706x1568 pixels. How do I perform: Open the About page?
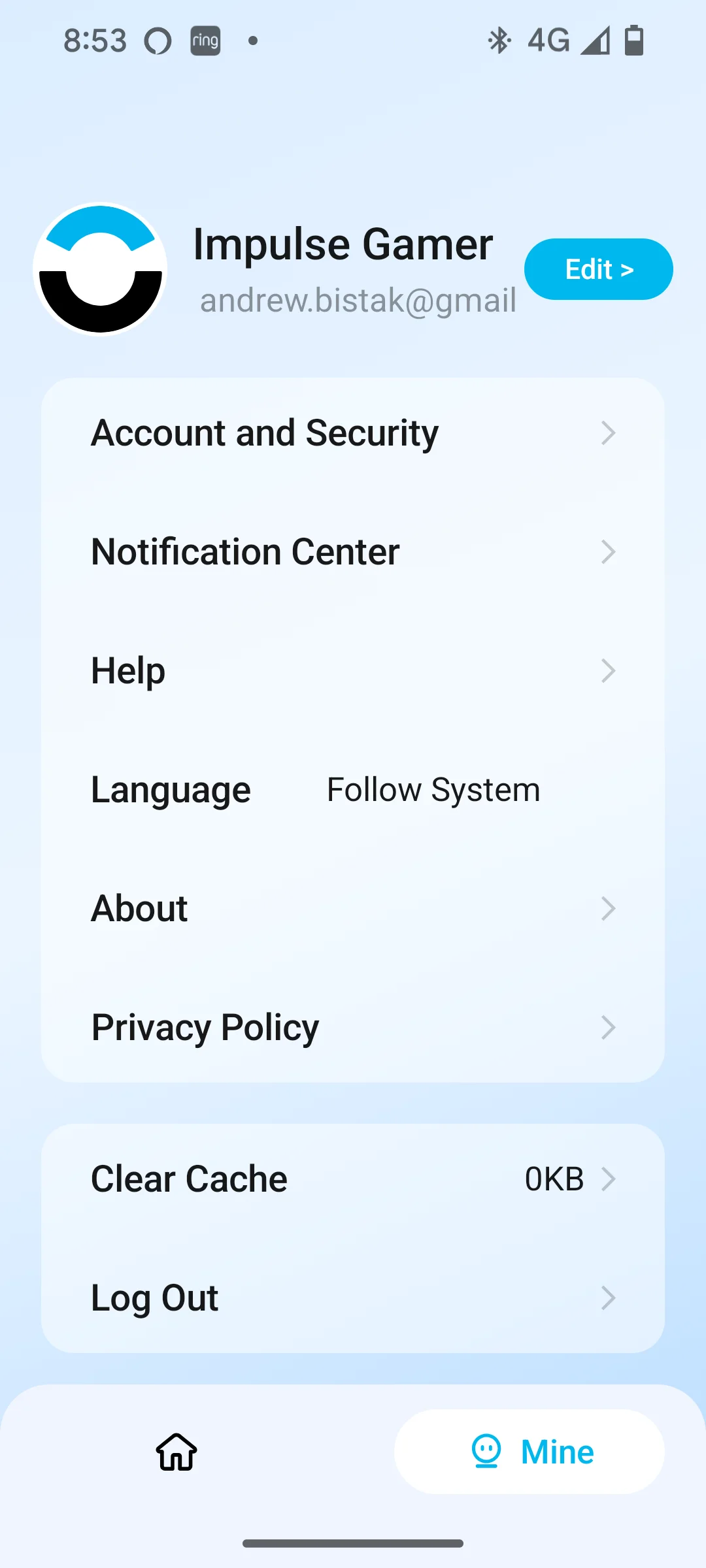(x=353, y=909)
